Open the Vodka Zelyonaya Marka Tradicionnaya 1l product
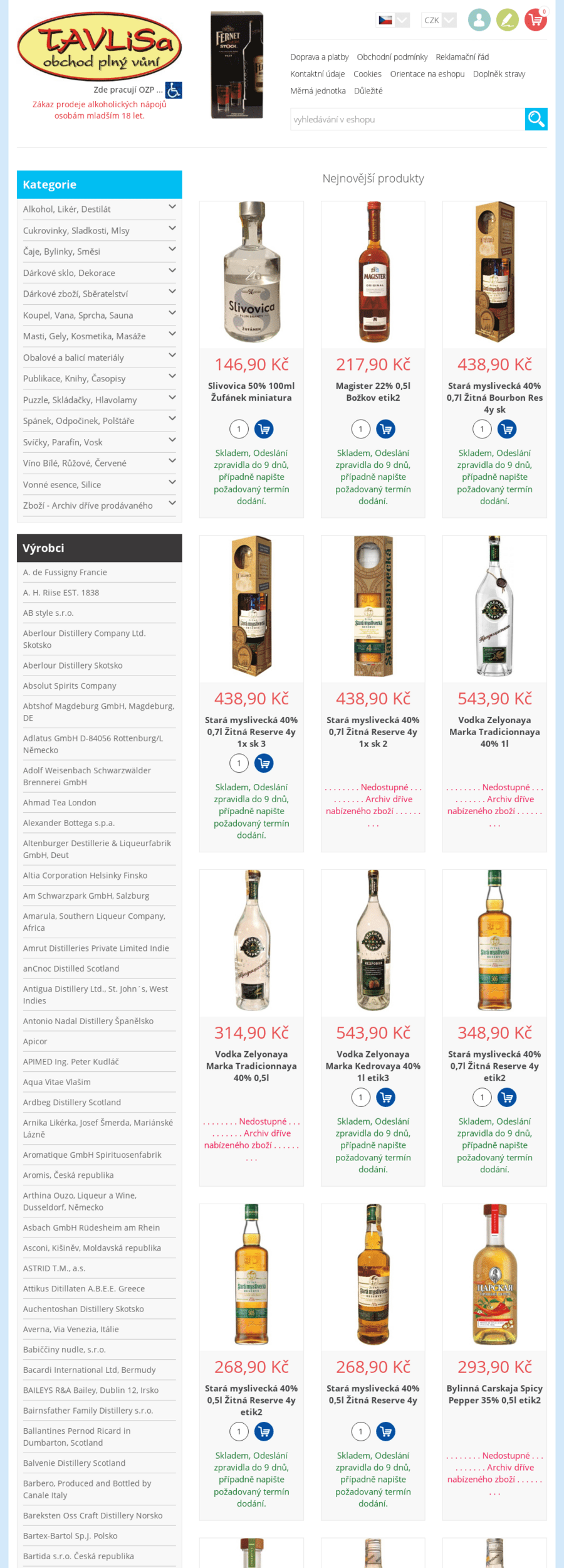The image size is (564, 1568). click(494, 731)
